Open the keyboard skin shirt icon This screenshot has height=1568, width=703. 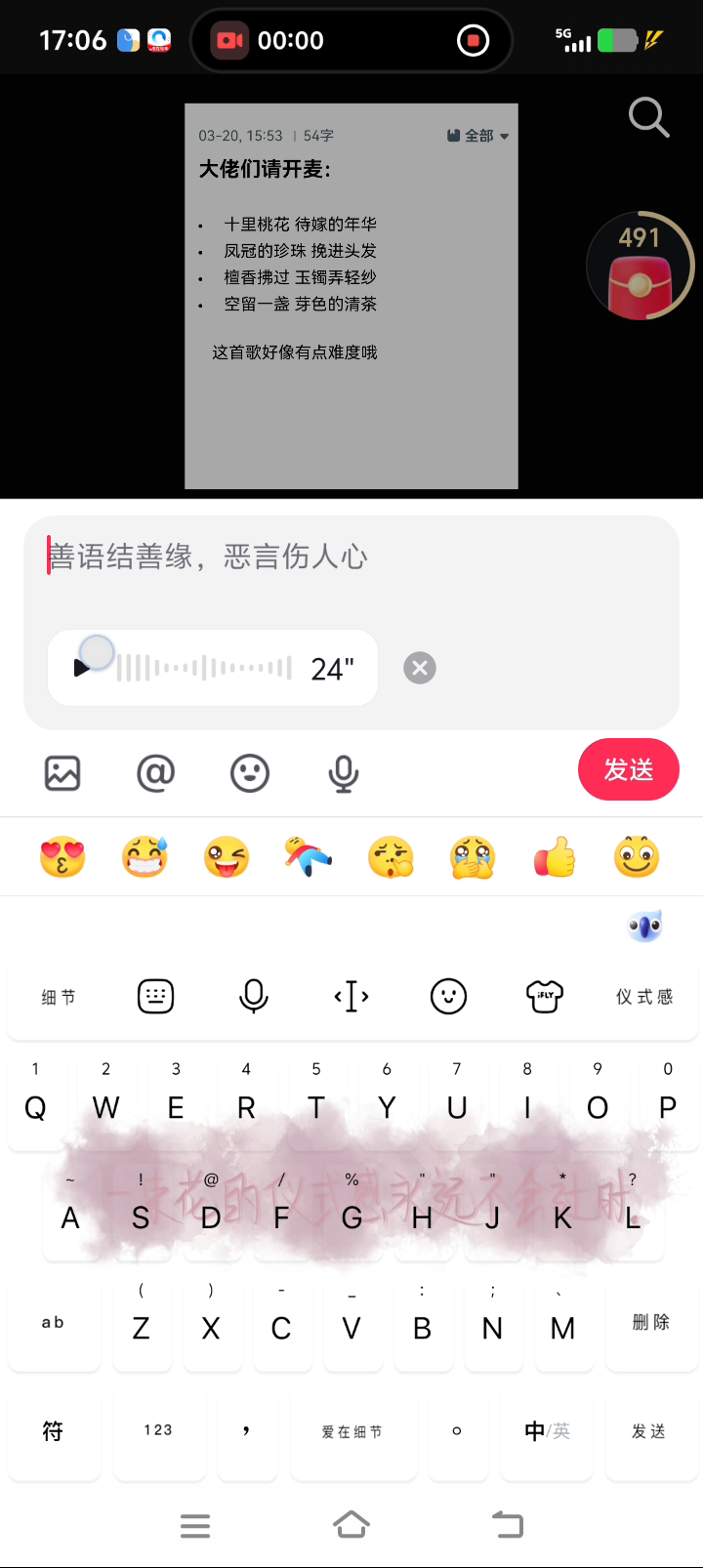coord(545,997)
